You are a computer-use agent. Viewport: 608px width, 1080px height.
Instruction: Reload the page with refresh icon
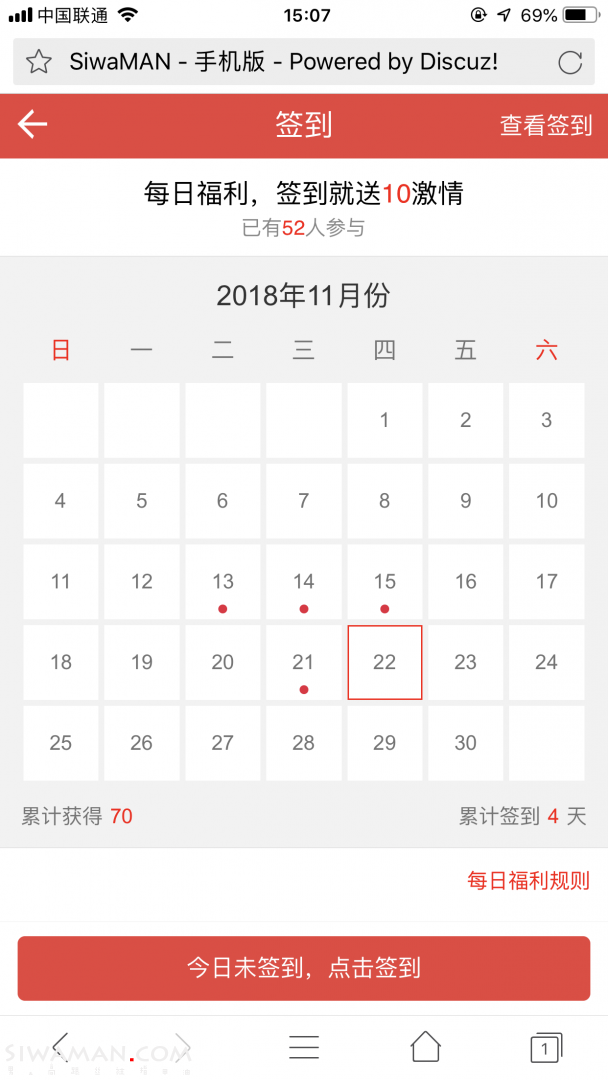click(x=570, y=62)
